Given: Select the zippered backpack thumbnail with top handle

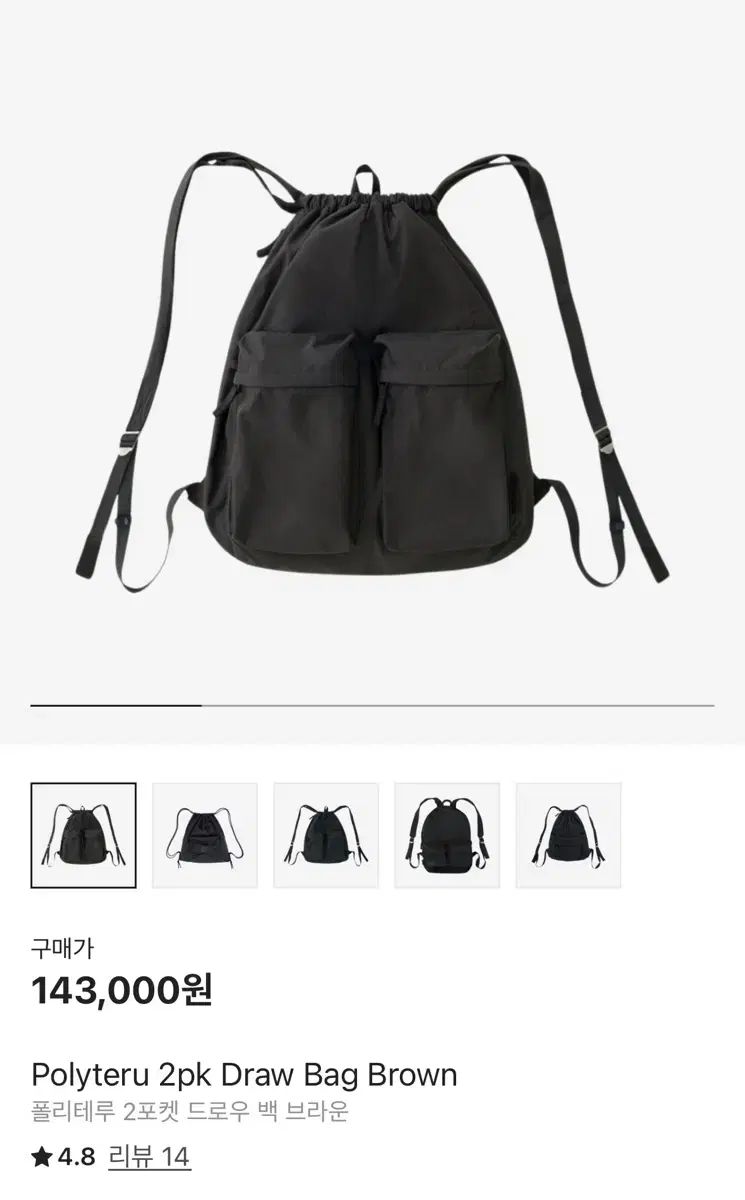Looking at the screenshot, I should coord(447,835).
